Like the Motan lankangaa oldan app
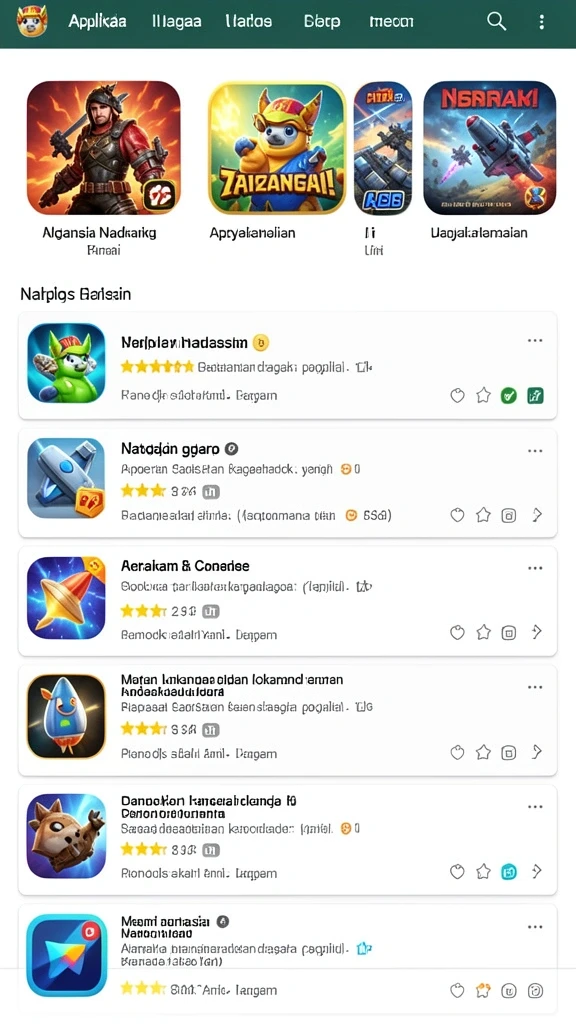Screen dimensions: 576x1024 point(458,752)
